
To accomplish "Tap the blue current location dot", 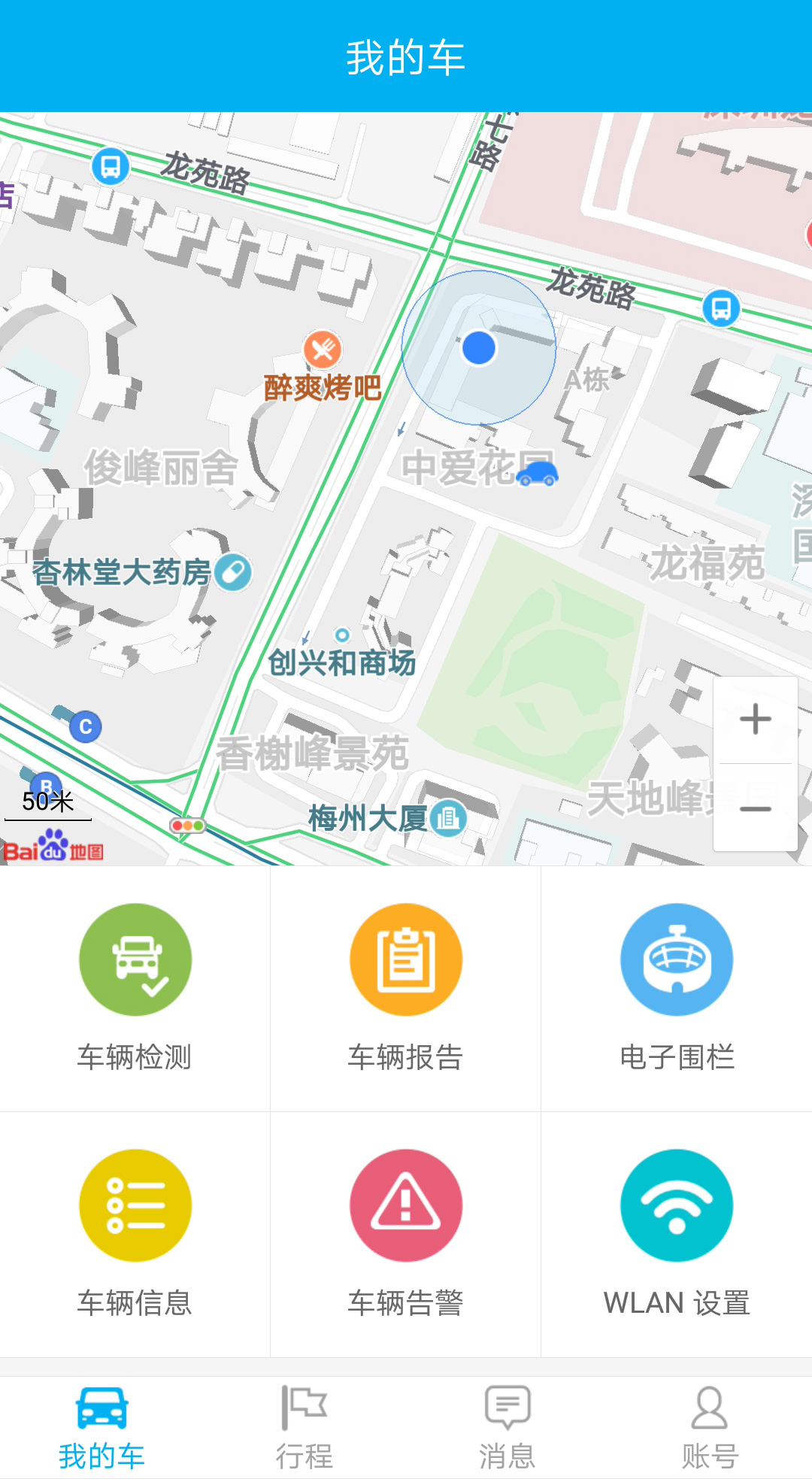I will point(479,348).
